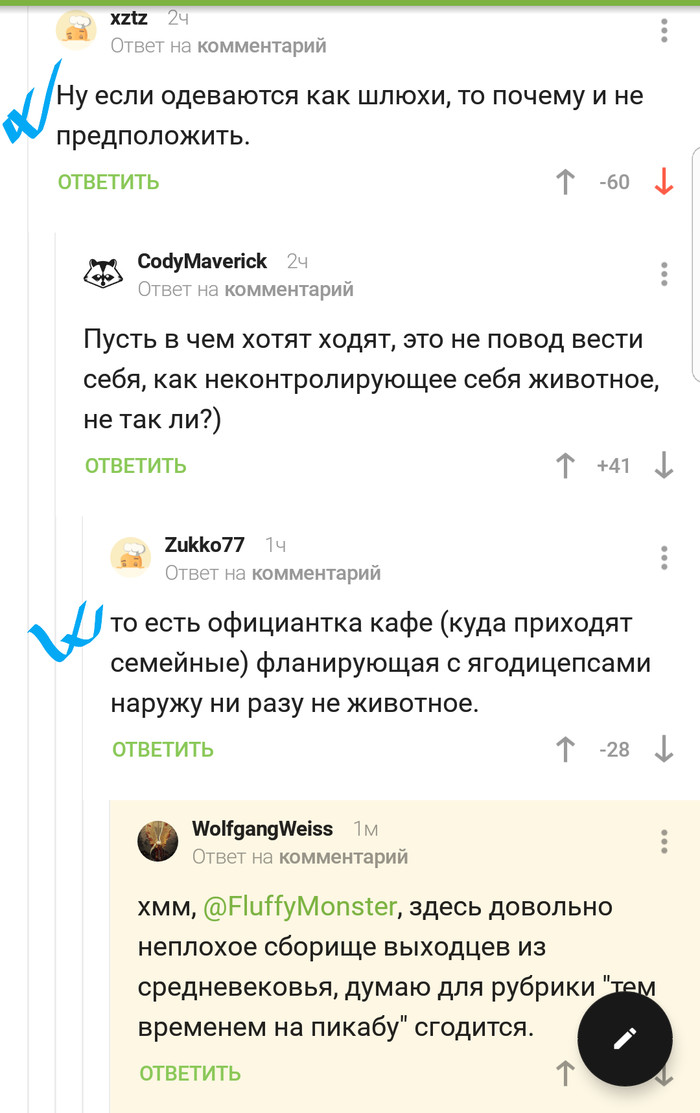Reply to WolfgangWeiss's comment
Image resolution: width=700 pixels, height=1113 pixels.
point(190,1073)
